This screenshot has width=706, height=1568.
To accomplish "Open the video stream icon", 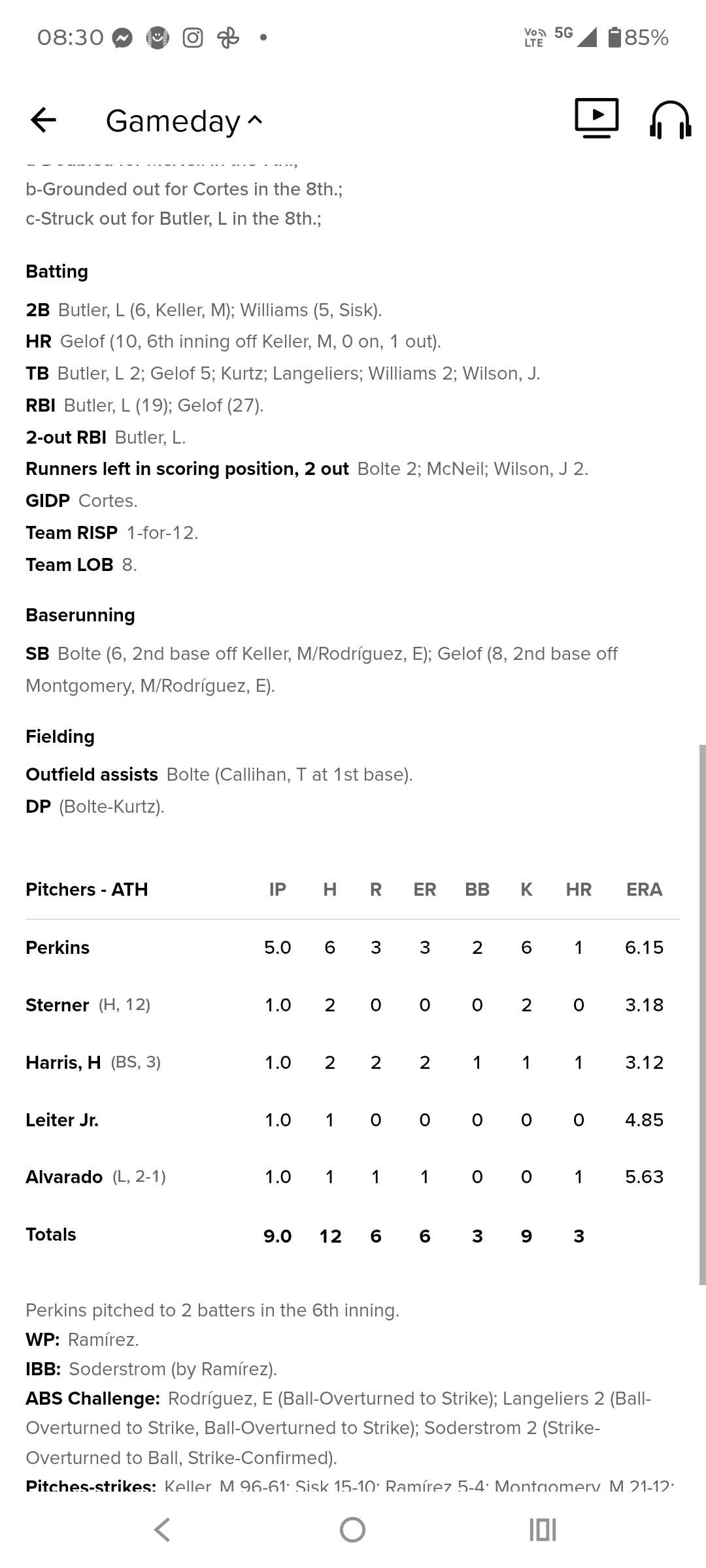I will [597, 118].
